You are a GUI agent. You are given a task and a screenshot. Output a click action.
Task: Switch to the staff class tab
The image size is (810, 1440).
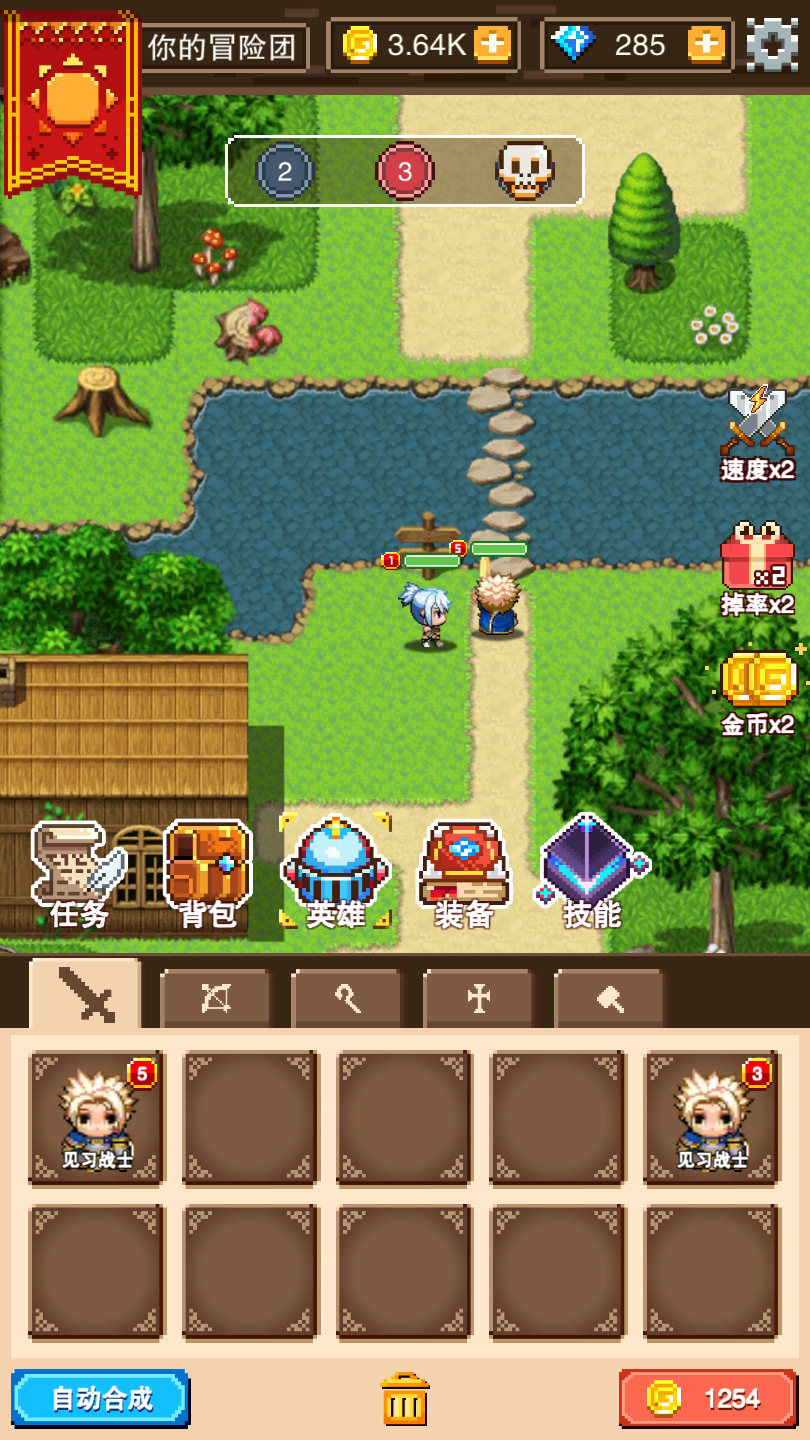[x=347, y=997]
